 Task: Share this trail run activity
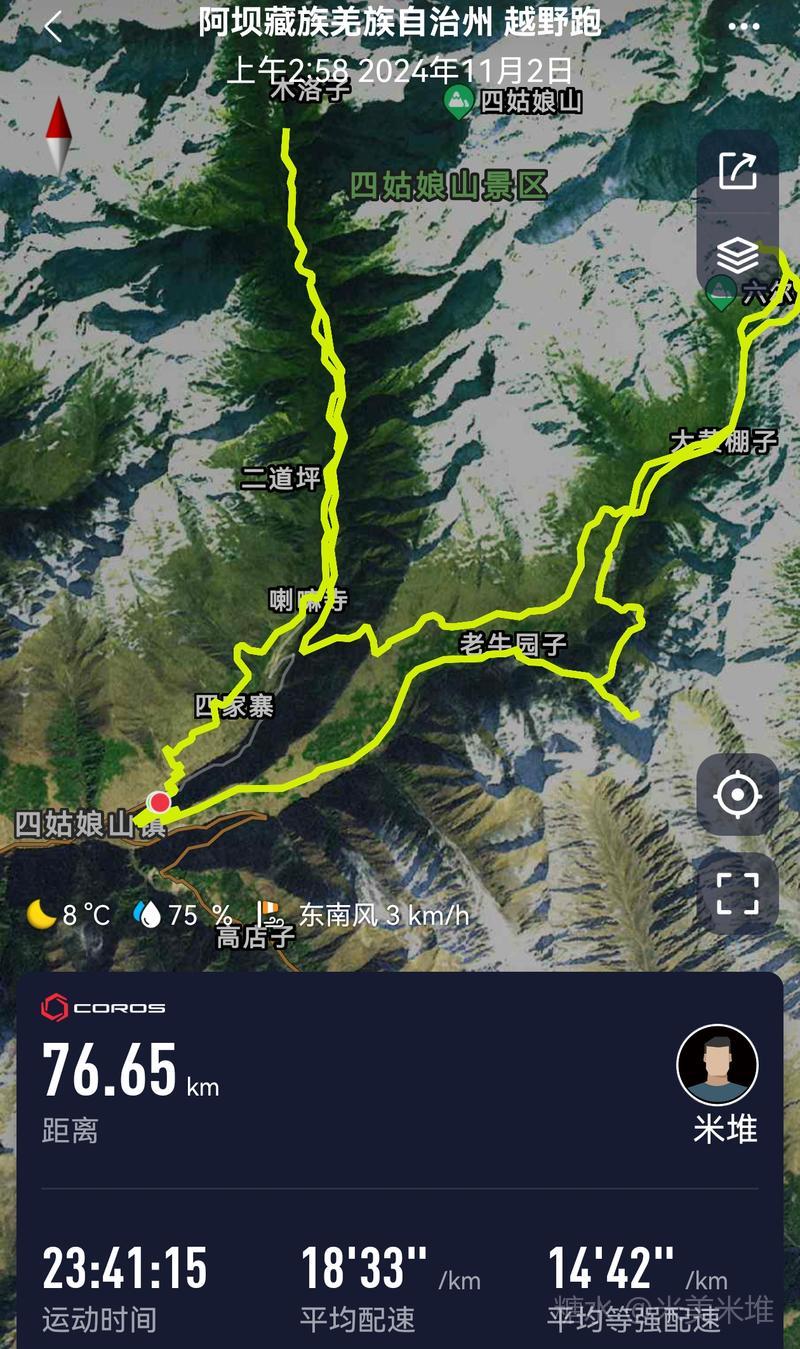tap(738, 170)
